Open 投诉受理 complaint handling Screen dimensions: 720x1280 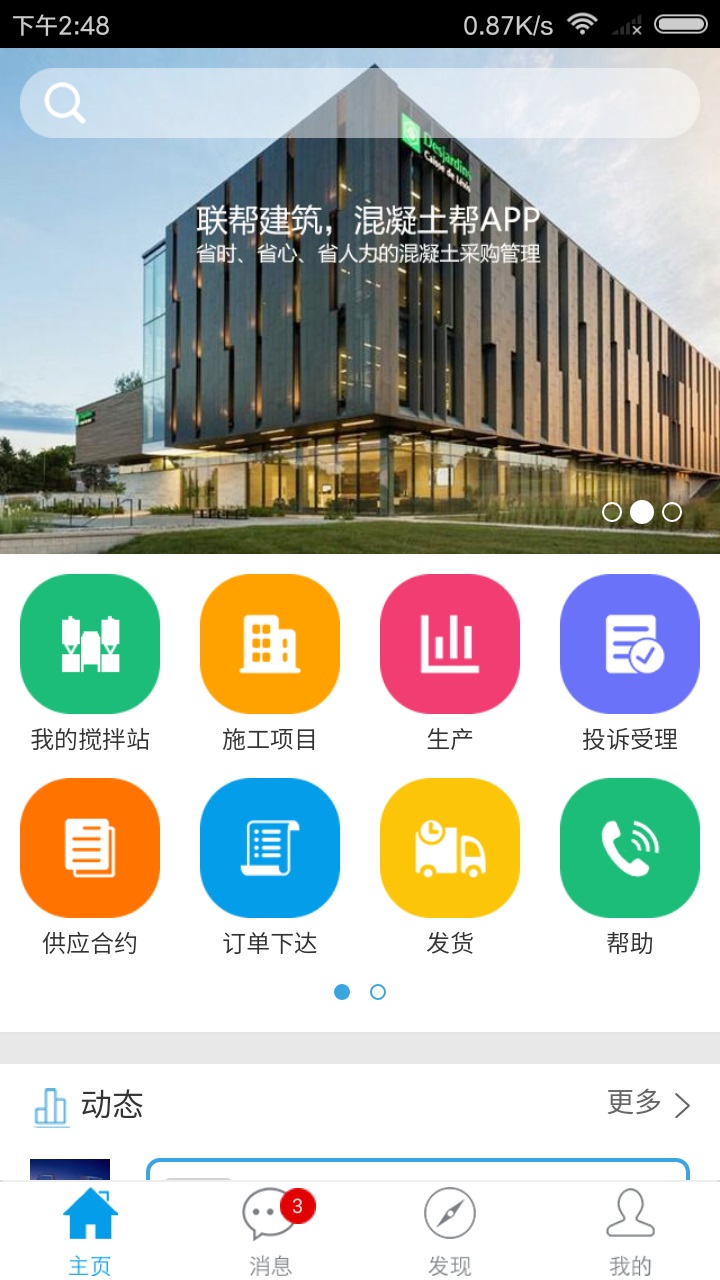point(629,643)
